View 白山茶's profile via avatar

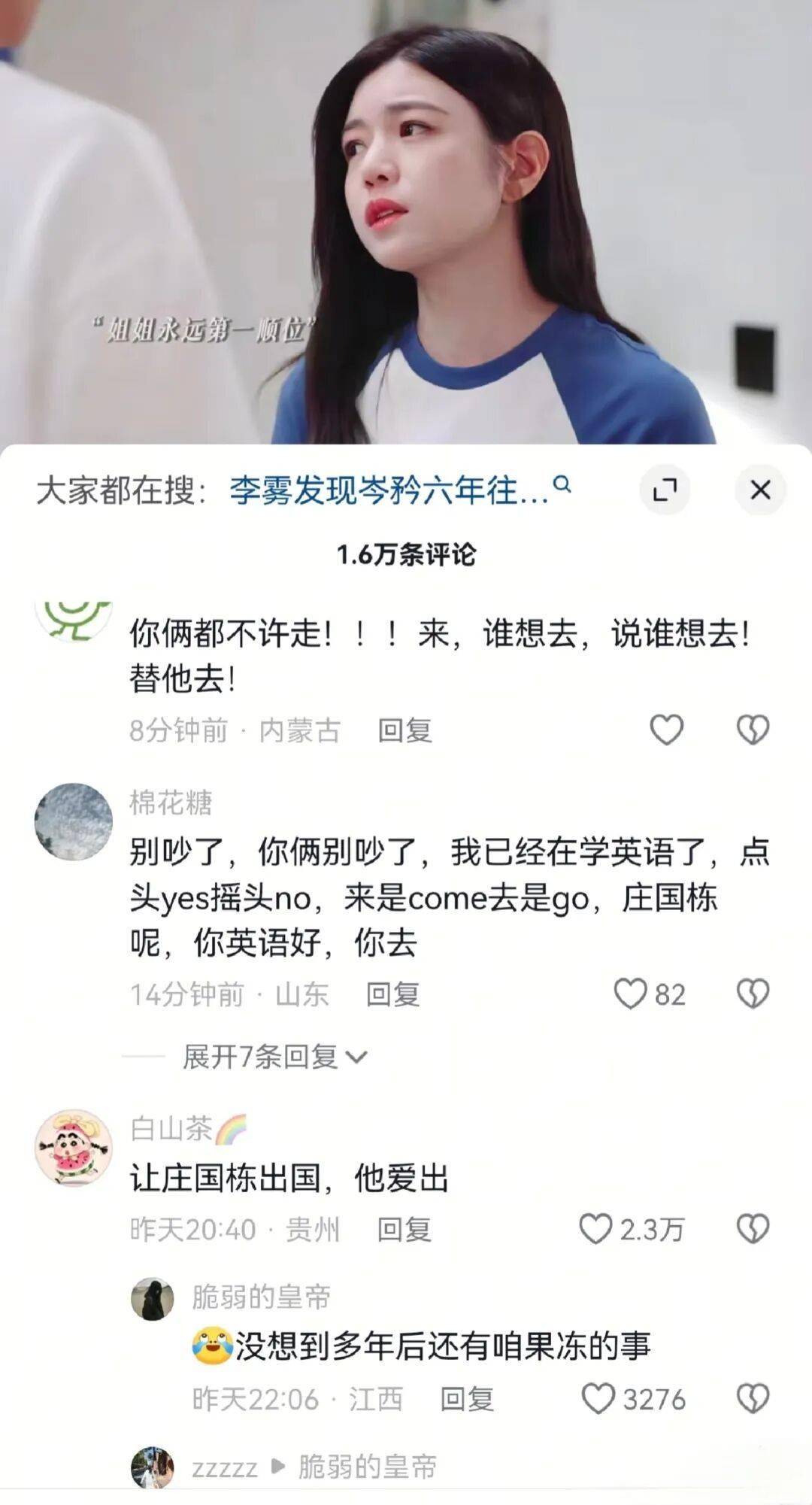pos(74,1148)
